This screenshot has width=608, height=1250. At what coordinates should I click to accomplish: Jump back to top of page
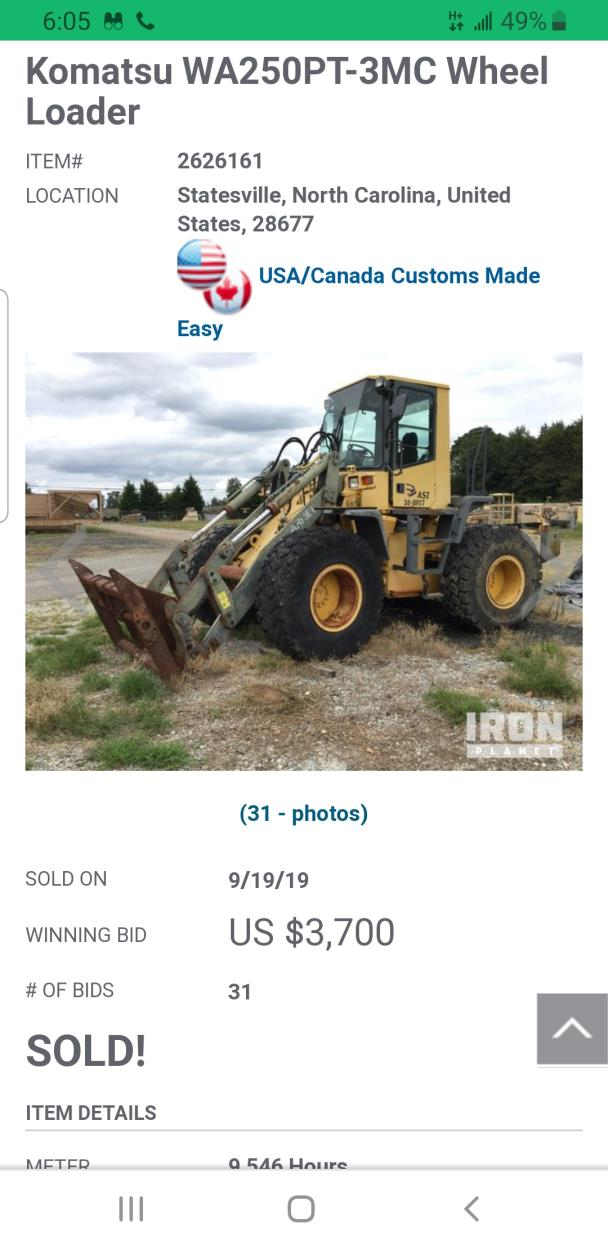571,1029
